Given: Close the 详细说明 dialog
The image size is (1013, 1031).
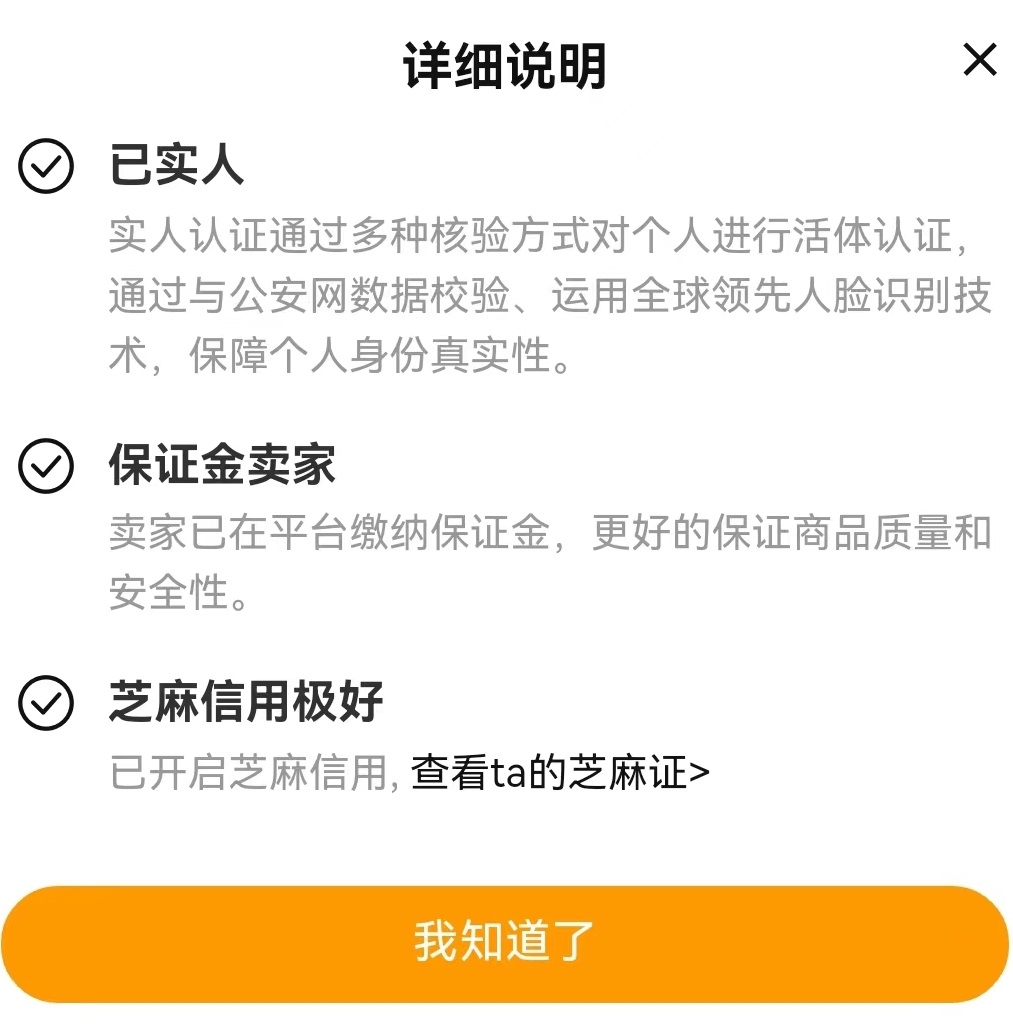Looking at the screenshot, I should (x=979, y=61).
